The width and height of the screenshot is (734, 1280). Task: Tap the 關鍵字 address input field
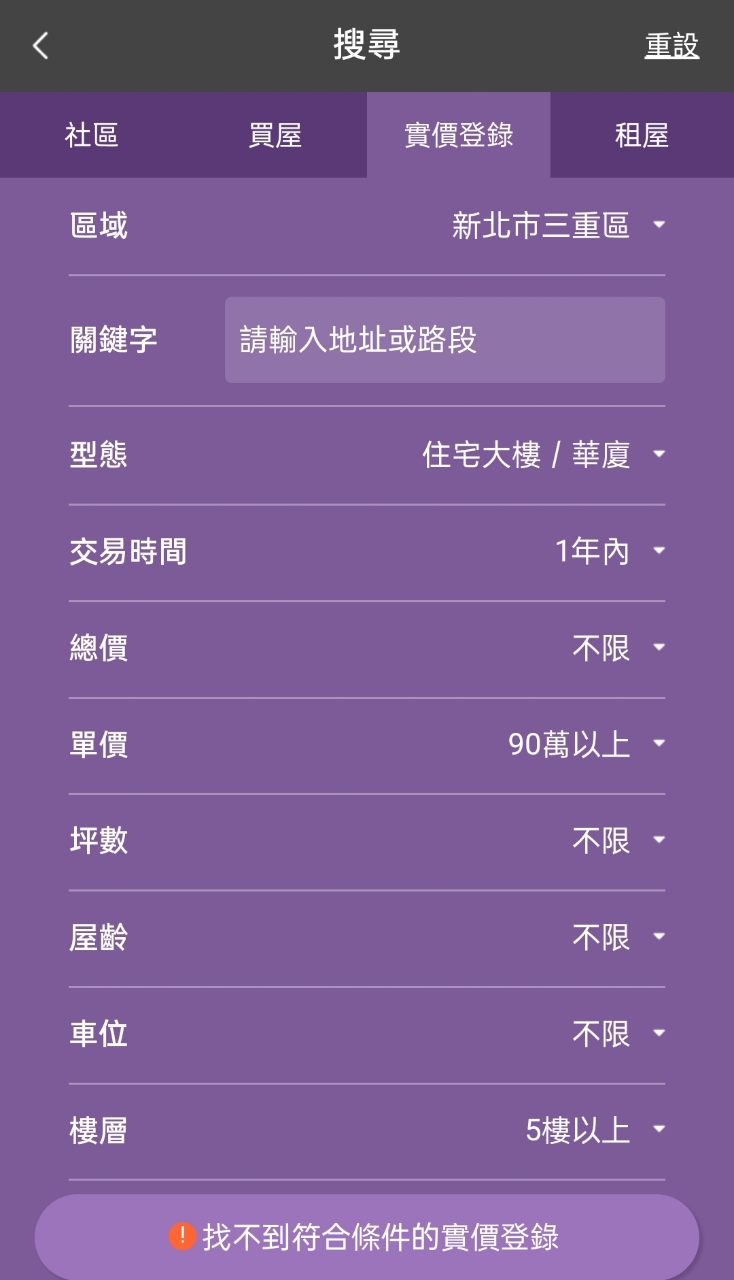[444, 340]
